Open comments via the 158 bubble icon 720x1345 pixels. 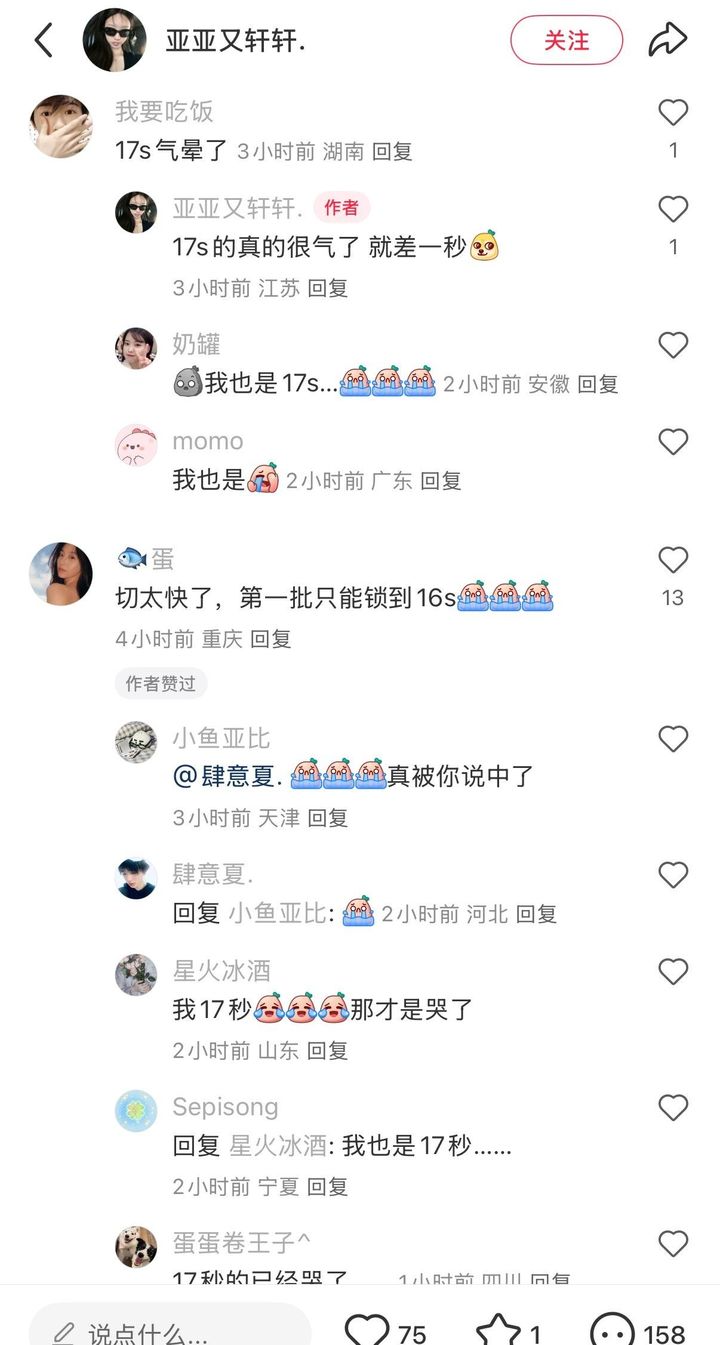(x=612, y=1331)
